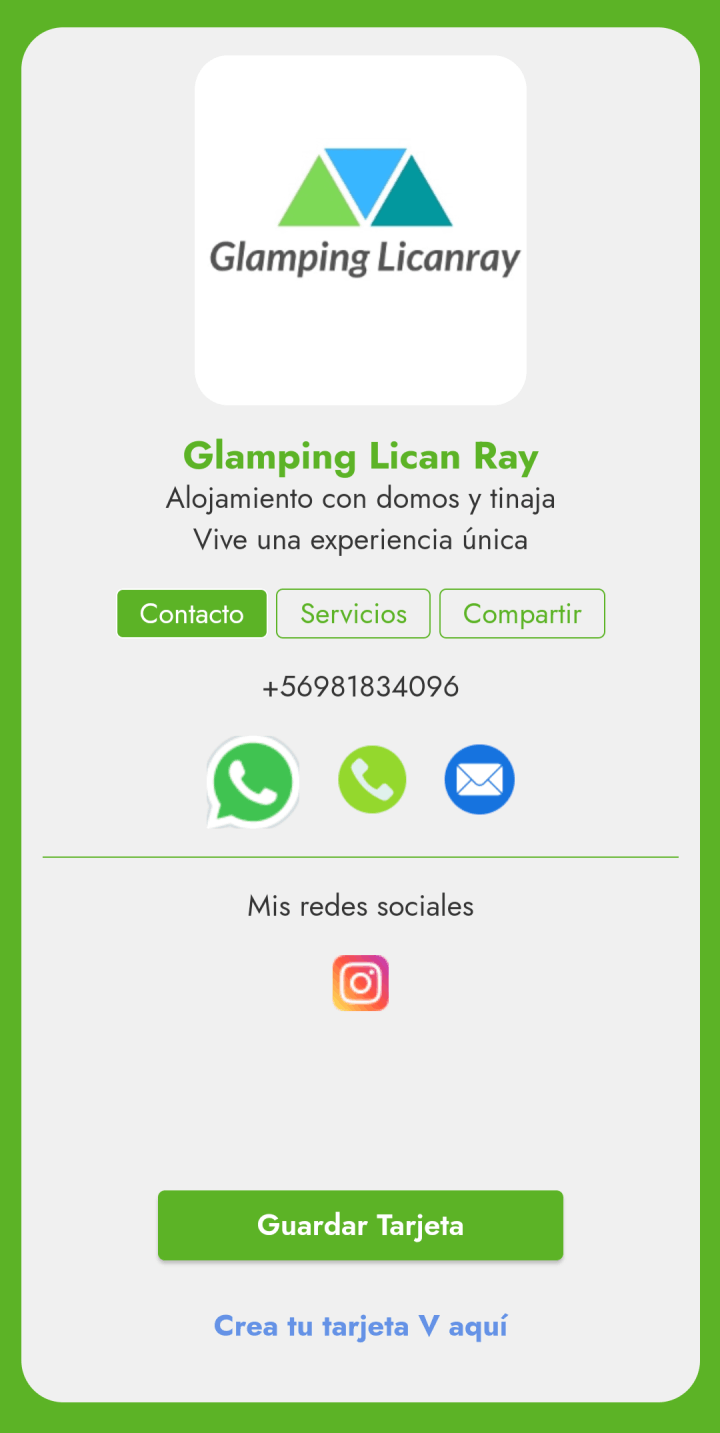Send an email using the blue envelope icon

[x=479, y=780]
